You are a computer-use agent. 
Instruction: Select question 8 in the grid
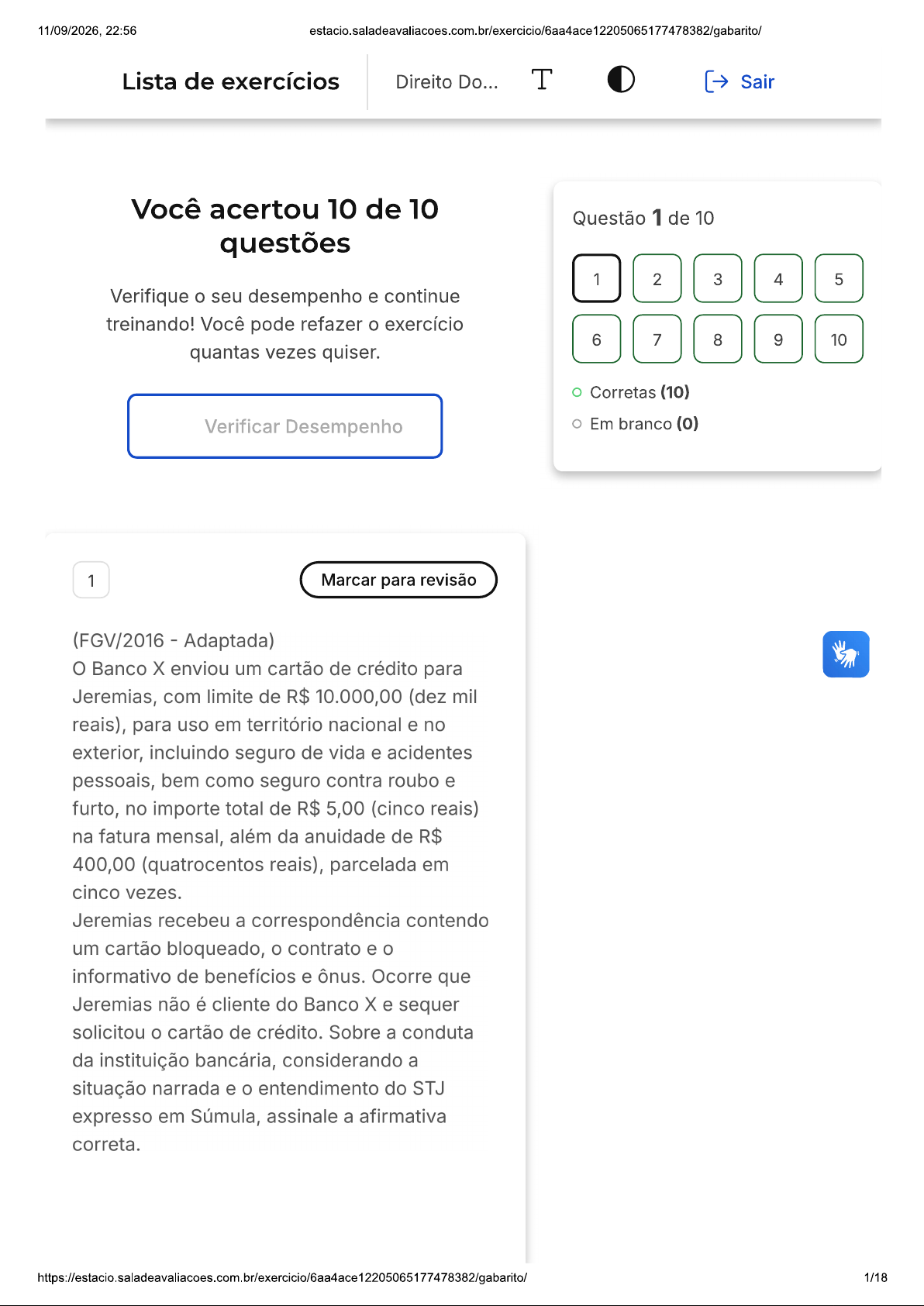(718, 339)
